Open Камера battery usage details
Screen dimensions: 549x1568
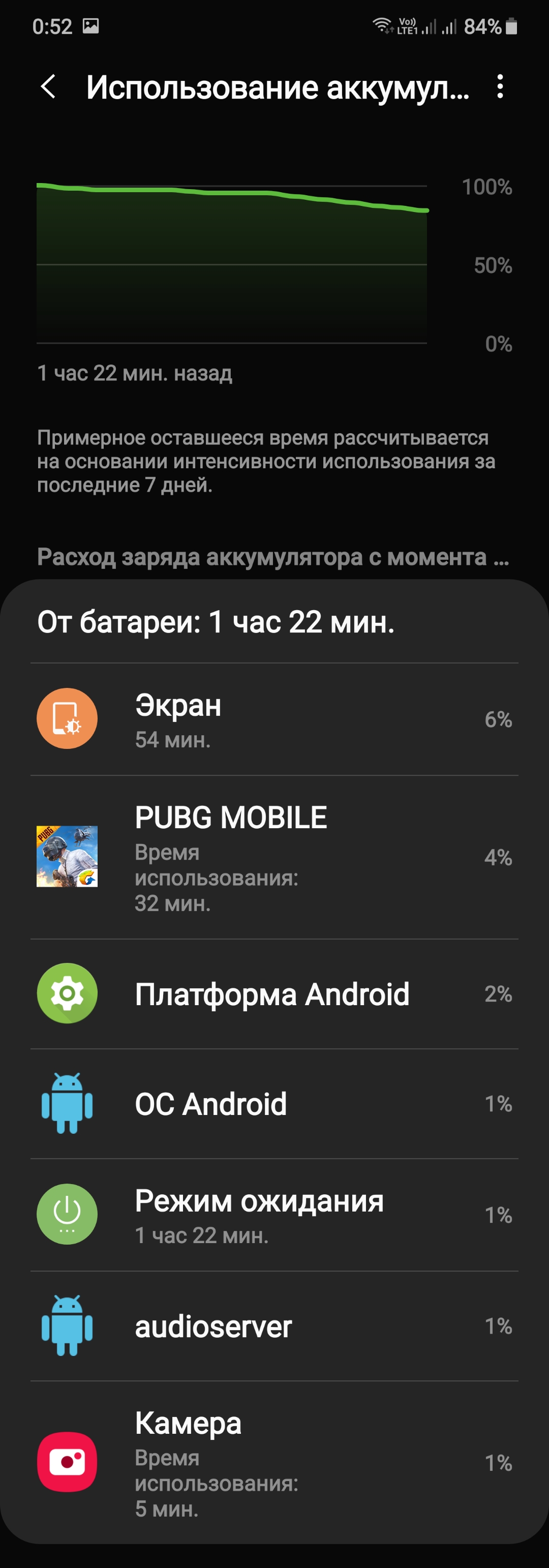[x=274, y=1462]
